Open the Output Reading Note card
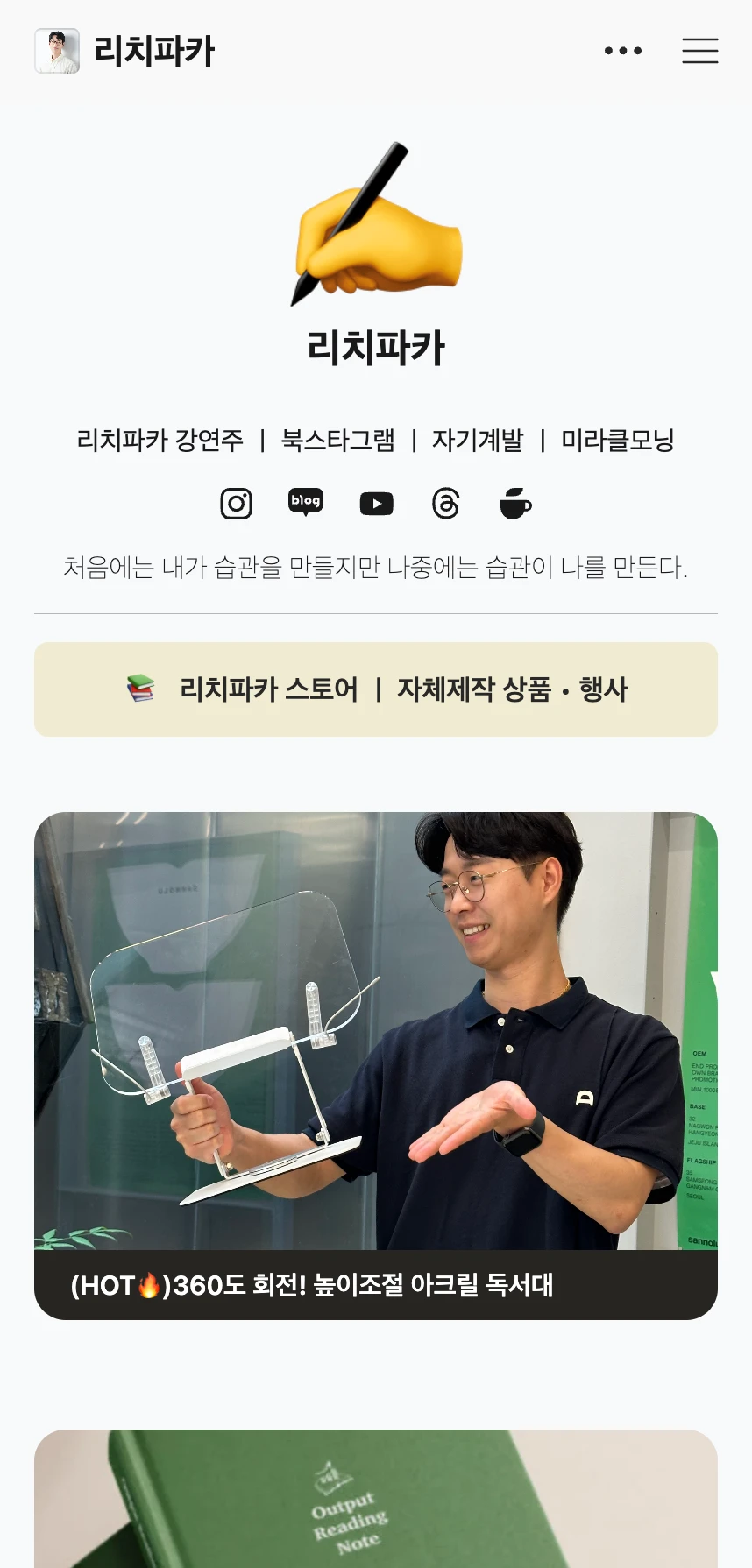The height and width of the screenshot is (1568, 752). [376, 1498]
